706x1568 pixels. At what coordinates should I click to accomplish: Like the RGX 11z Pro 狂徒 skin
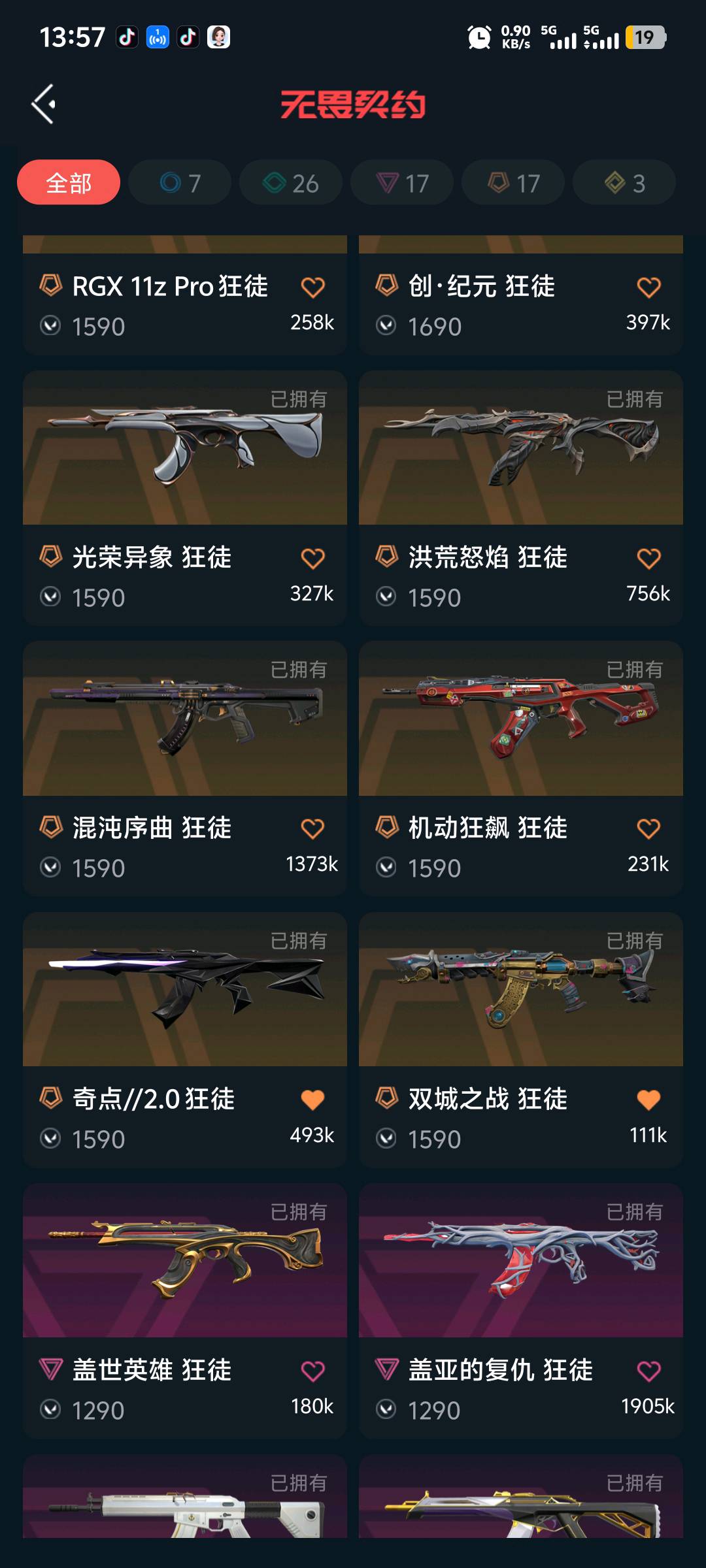tap(312, 287)
